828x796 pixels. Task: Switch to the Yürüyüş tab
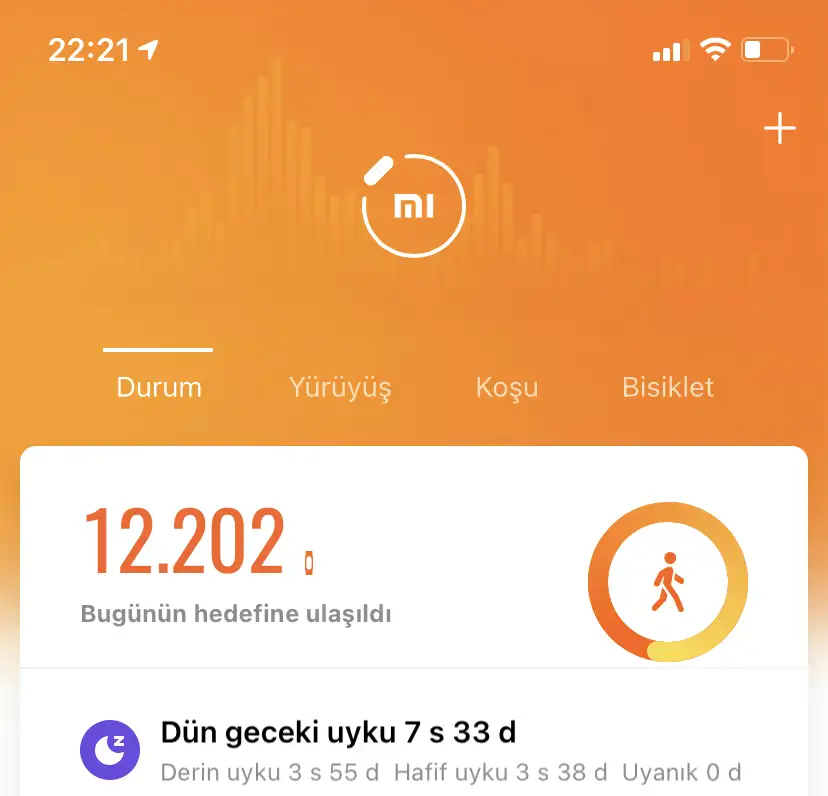click(x=340, y=387)
